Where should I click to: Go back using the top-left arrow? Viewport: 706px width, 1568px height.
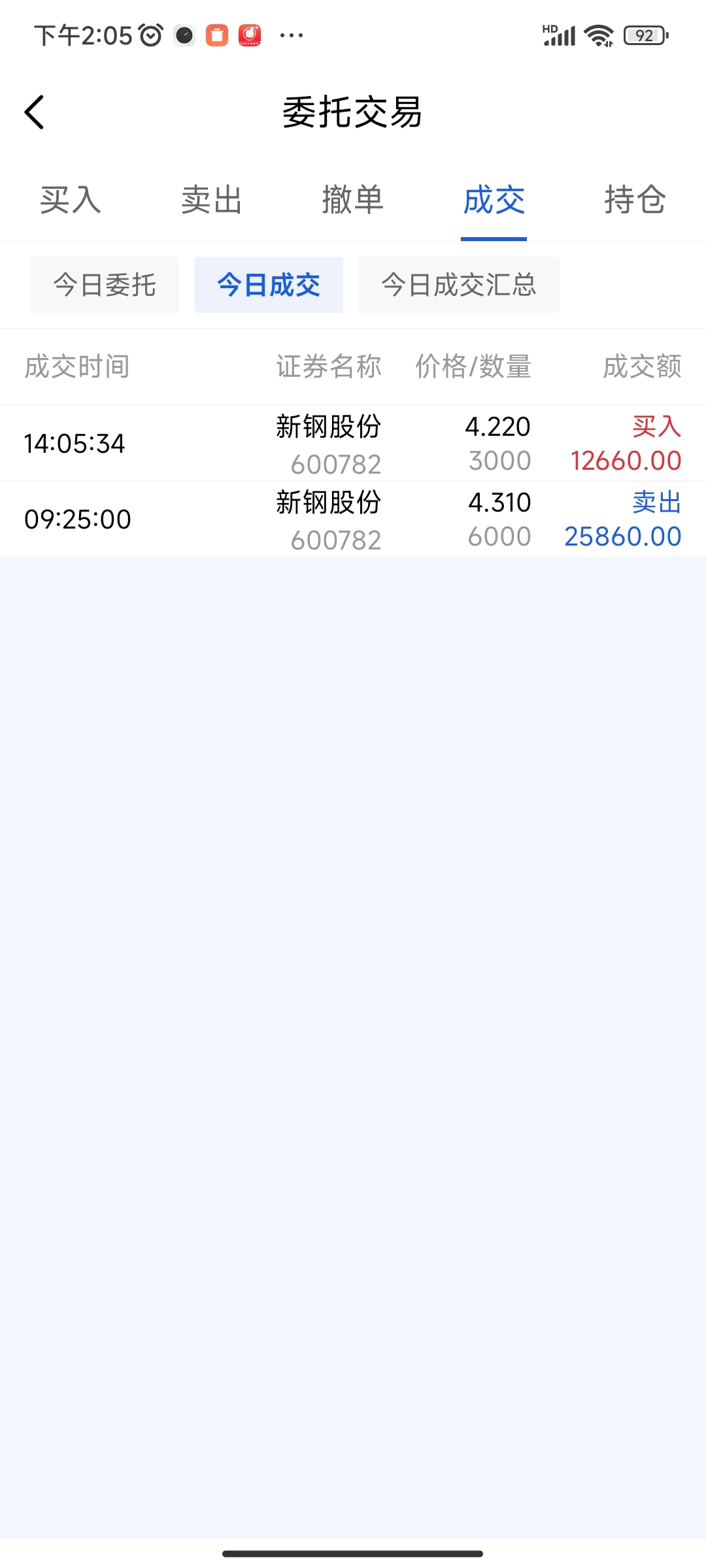pyautogui.click(x=34, y=112)
